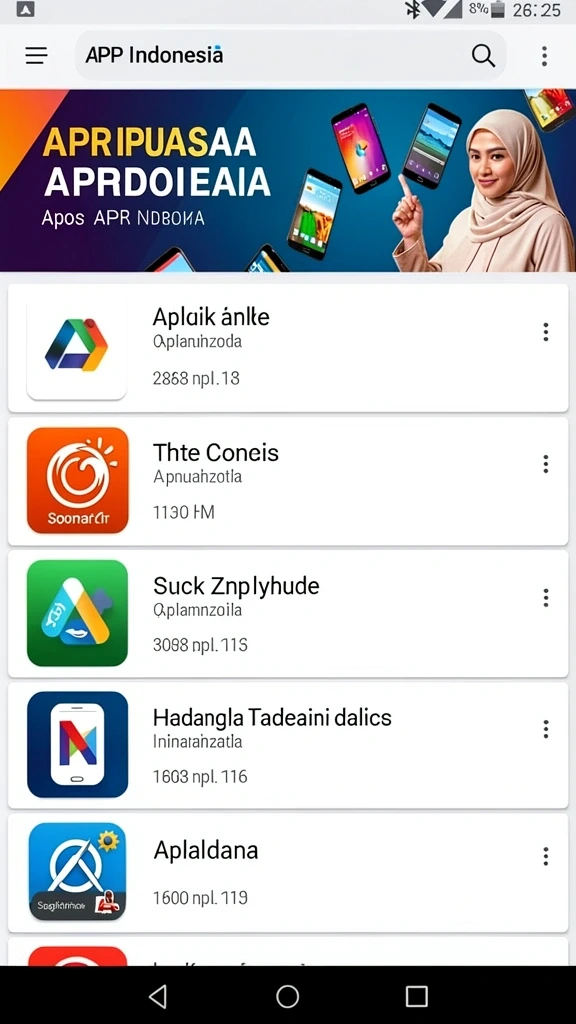
Task: Open the hamburger drawer menu
Action: tap(37, 56)
